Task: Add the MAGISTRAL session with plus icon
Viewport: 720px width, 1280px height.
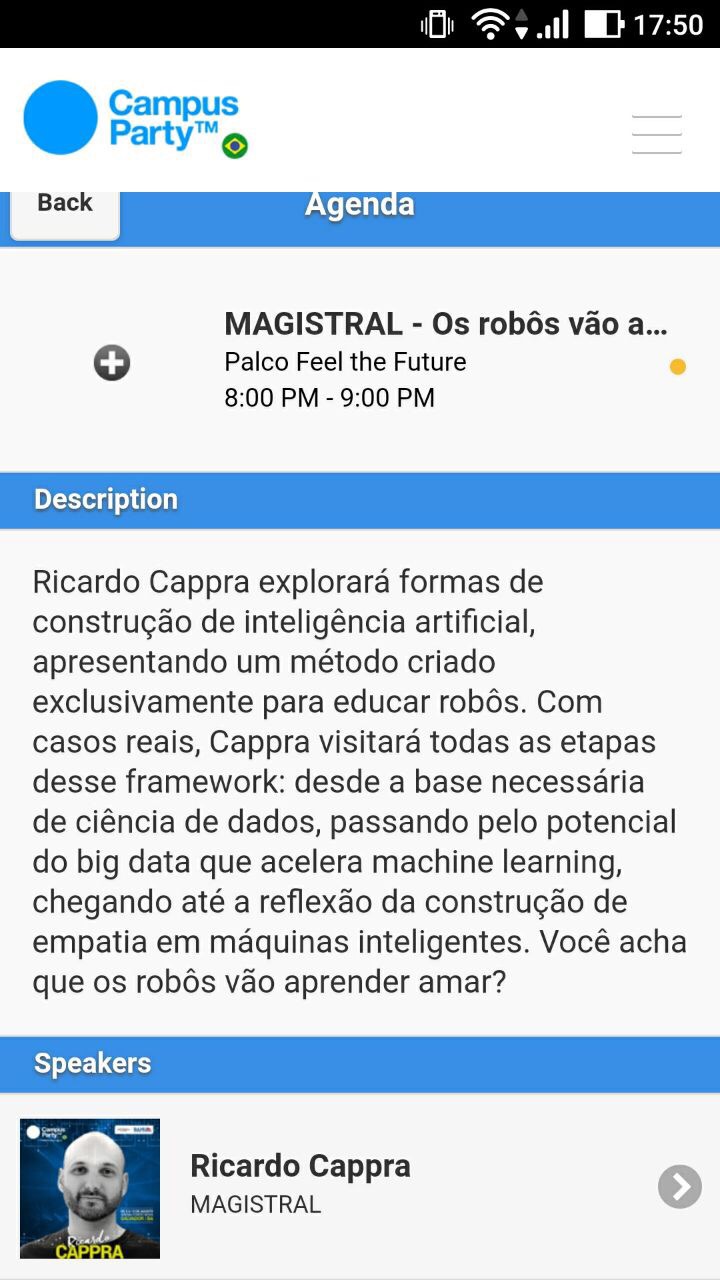Action: coord(112,362)
